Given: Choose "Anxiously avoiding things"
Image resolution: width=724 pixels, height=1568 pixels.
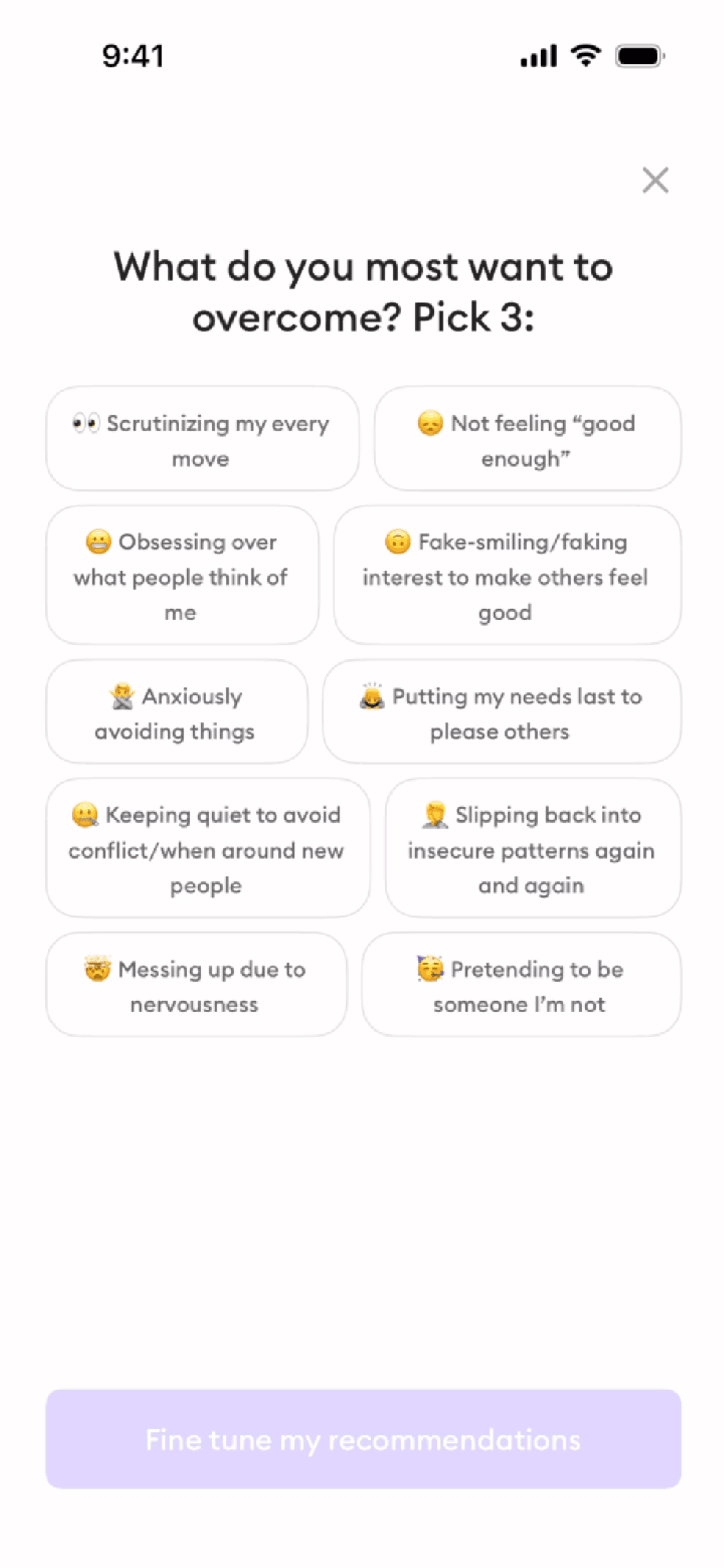Looking at the screenshot, I should click(x=177, y=711).
